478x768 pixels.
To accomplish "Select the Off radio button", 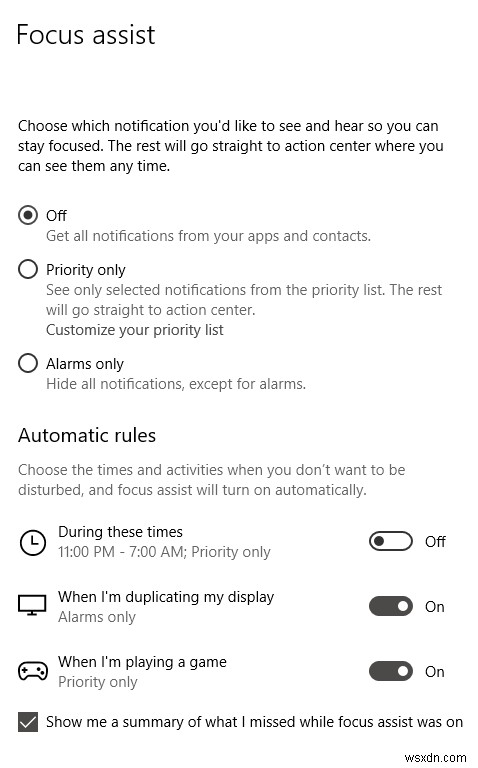I will click(28, 216).
